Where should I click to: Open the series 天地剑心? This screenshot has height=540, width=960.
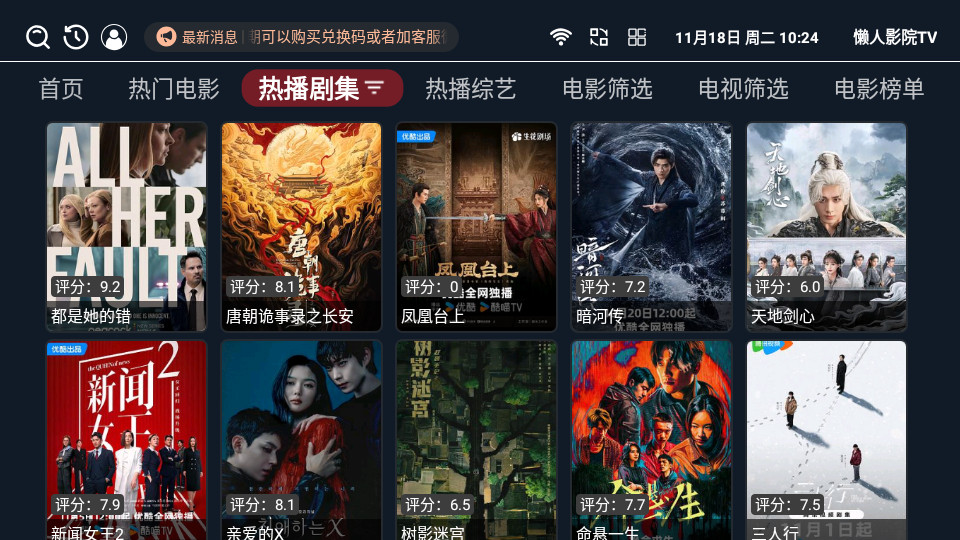pyautogui.click(x=826, y=226)
